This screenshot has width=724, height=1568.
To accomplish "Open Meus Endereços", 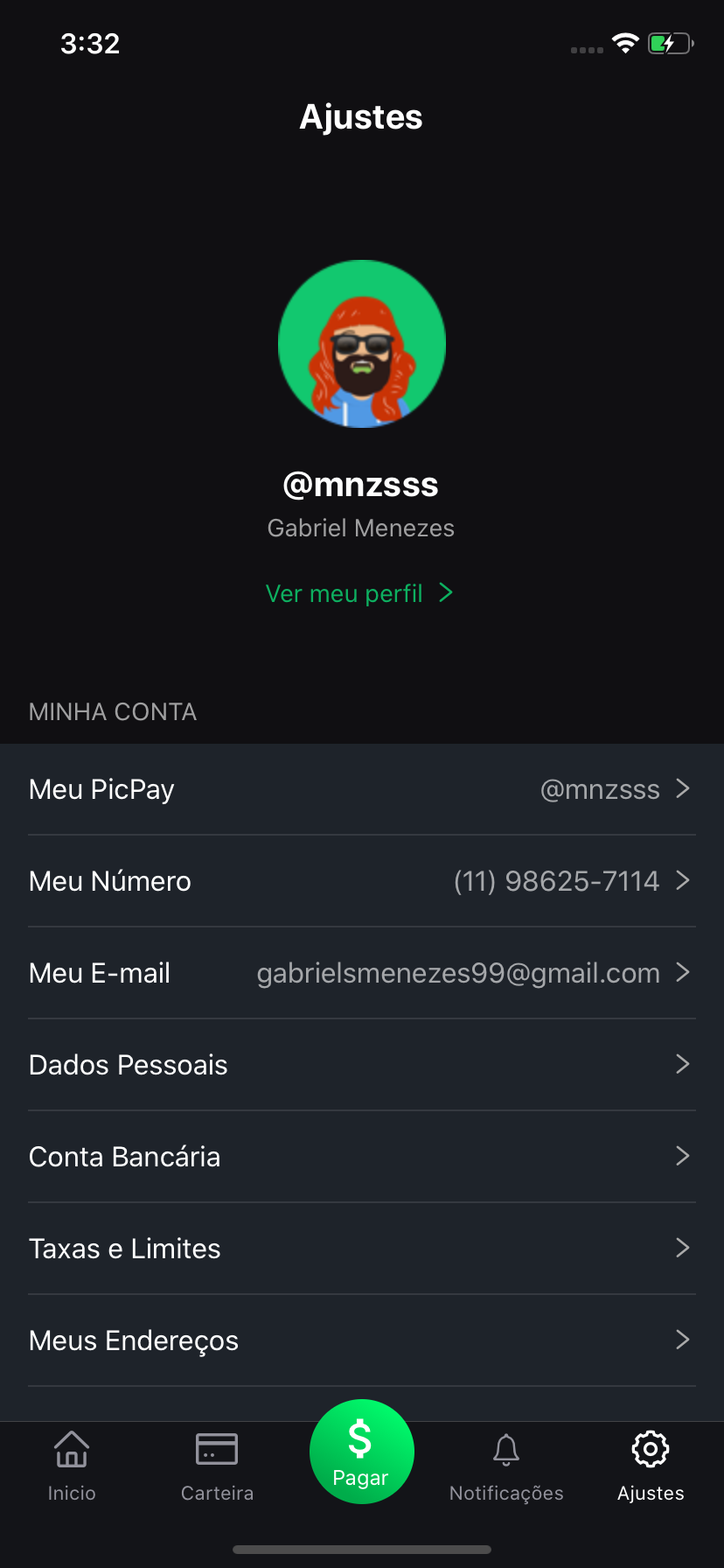I will [362, 1340].
